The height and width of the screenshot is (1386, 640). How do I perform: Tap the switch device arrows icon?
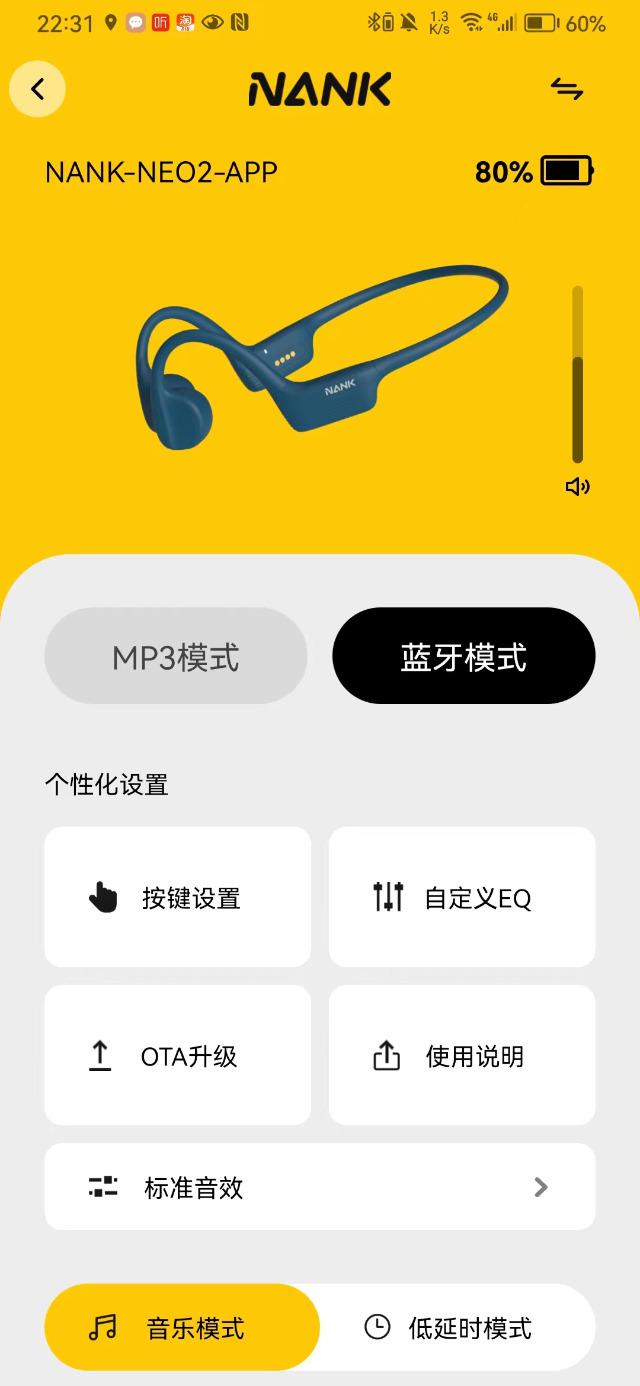[x=566, y=89]
